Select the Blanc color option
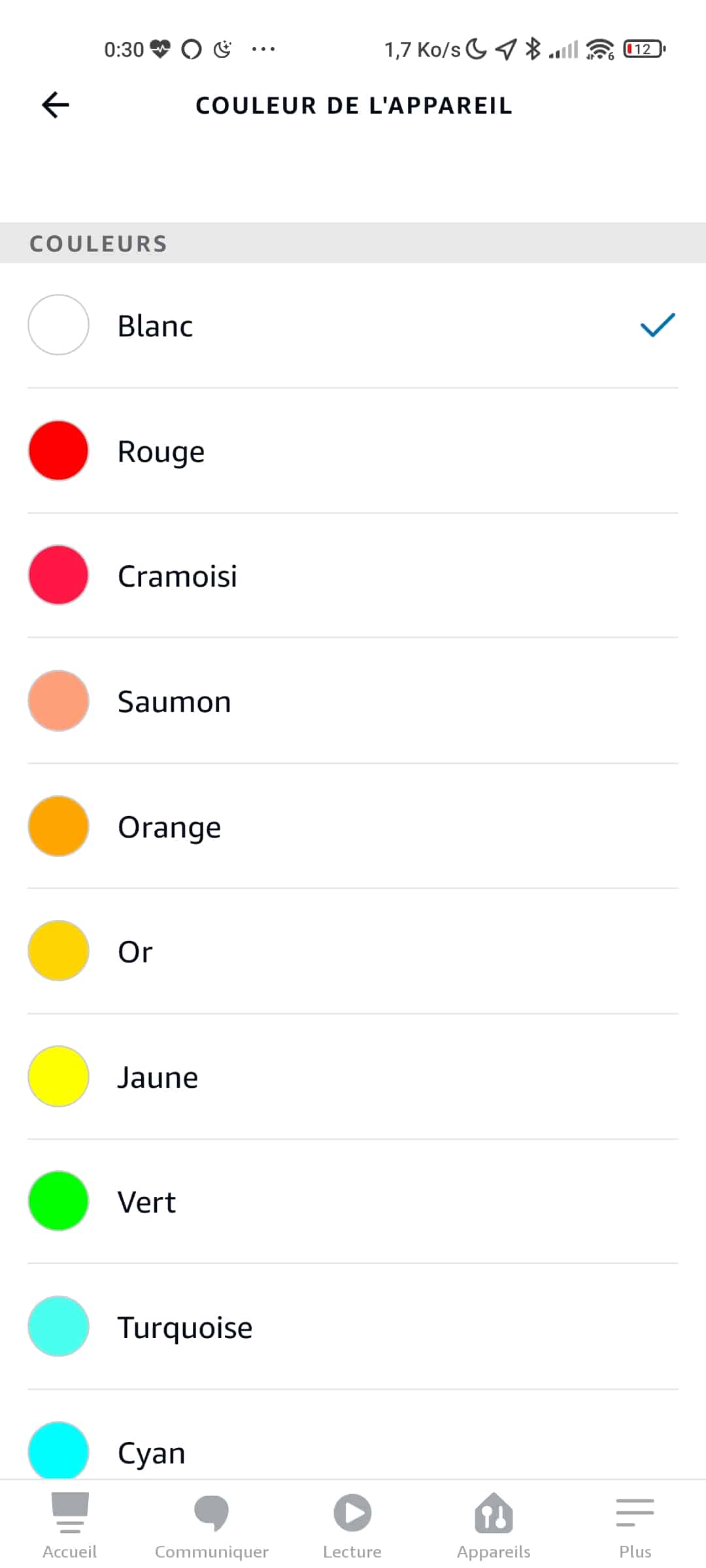 pos(353,325)
